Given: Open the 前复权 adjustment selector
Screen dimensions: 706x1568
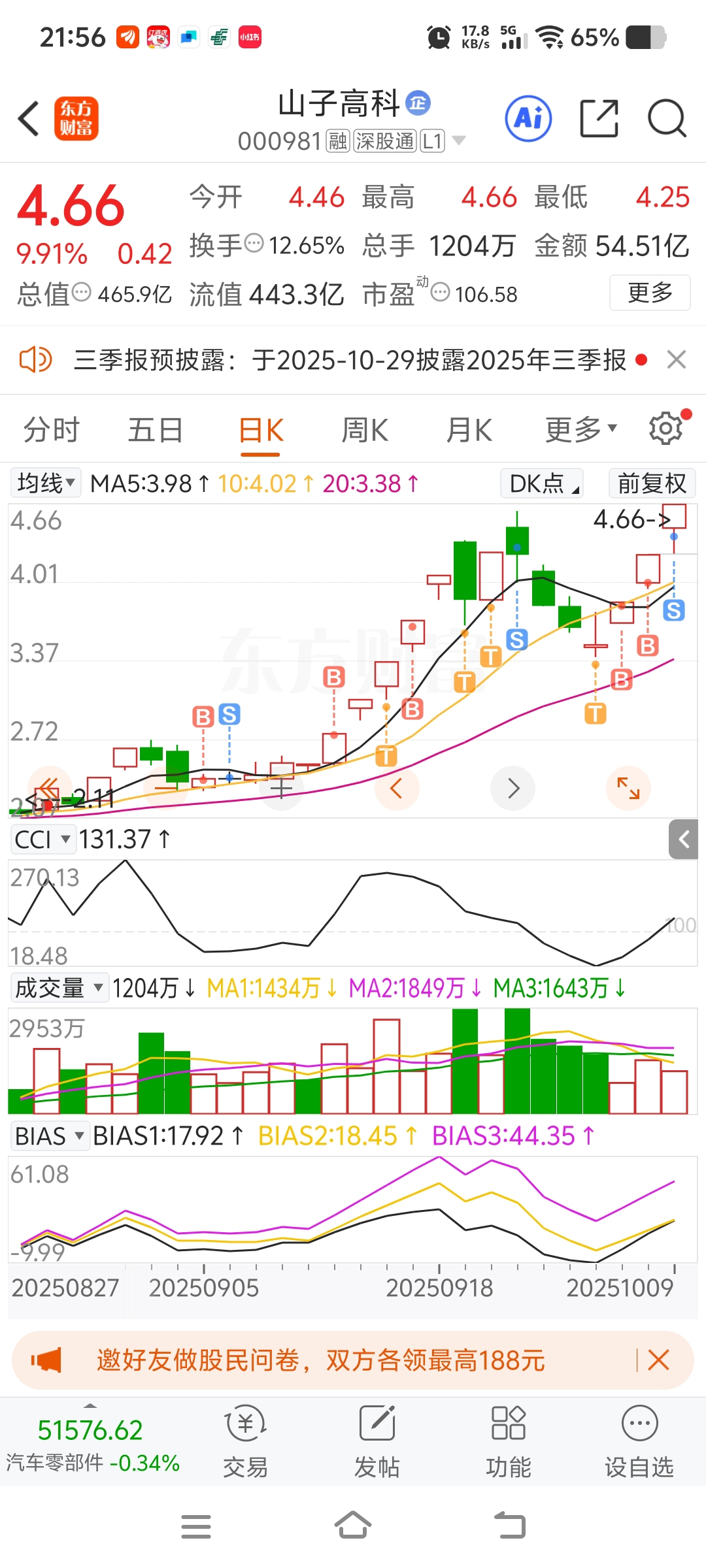Looking at the screenshot, I should 652,483.
